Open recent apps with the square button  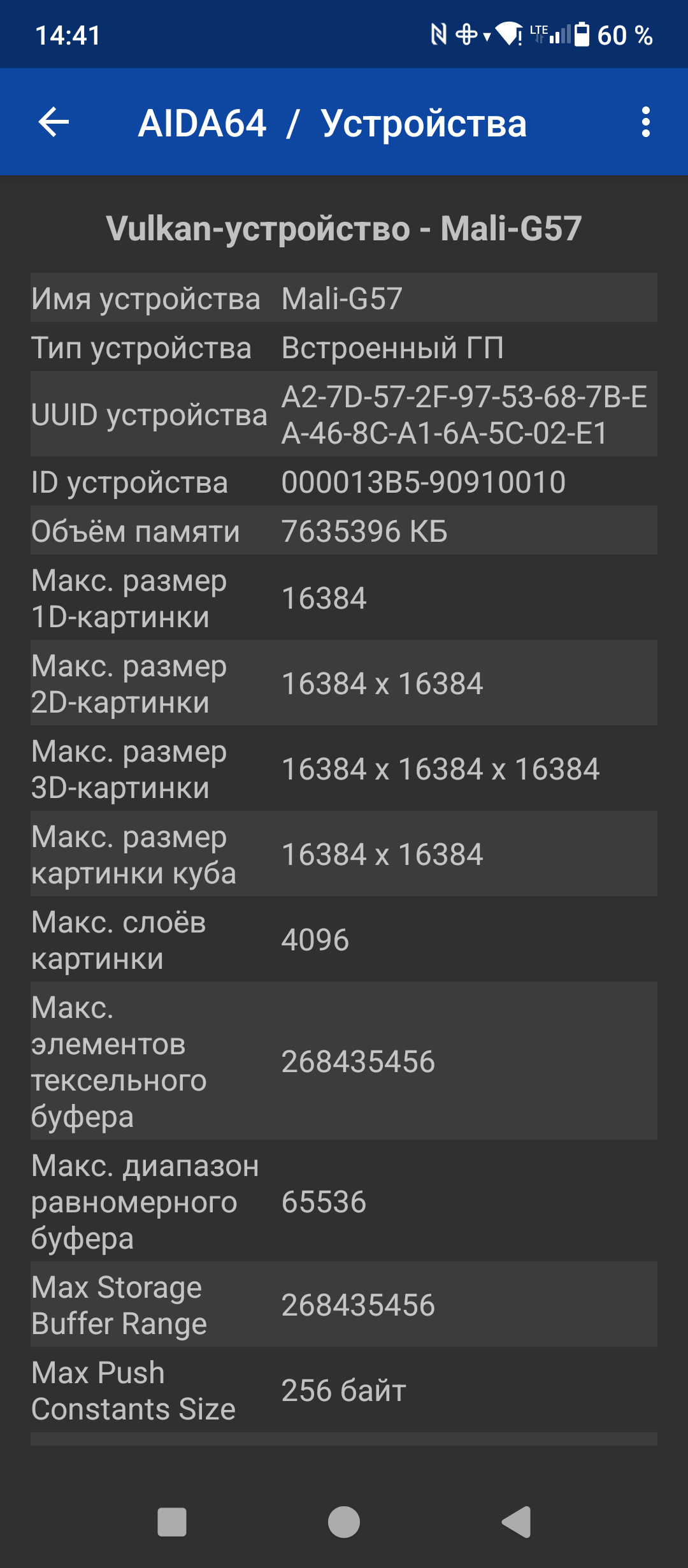click(172, 1522)
